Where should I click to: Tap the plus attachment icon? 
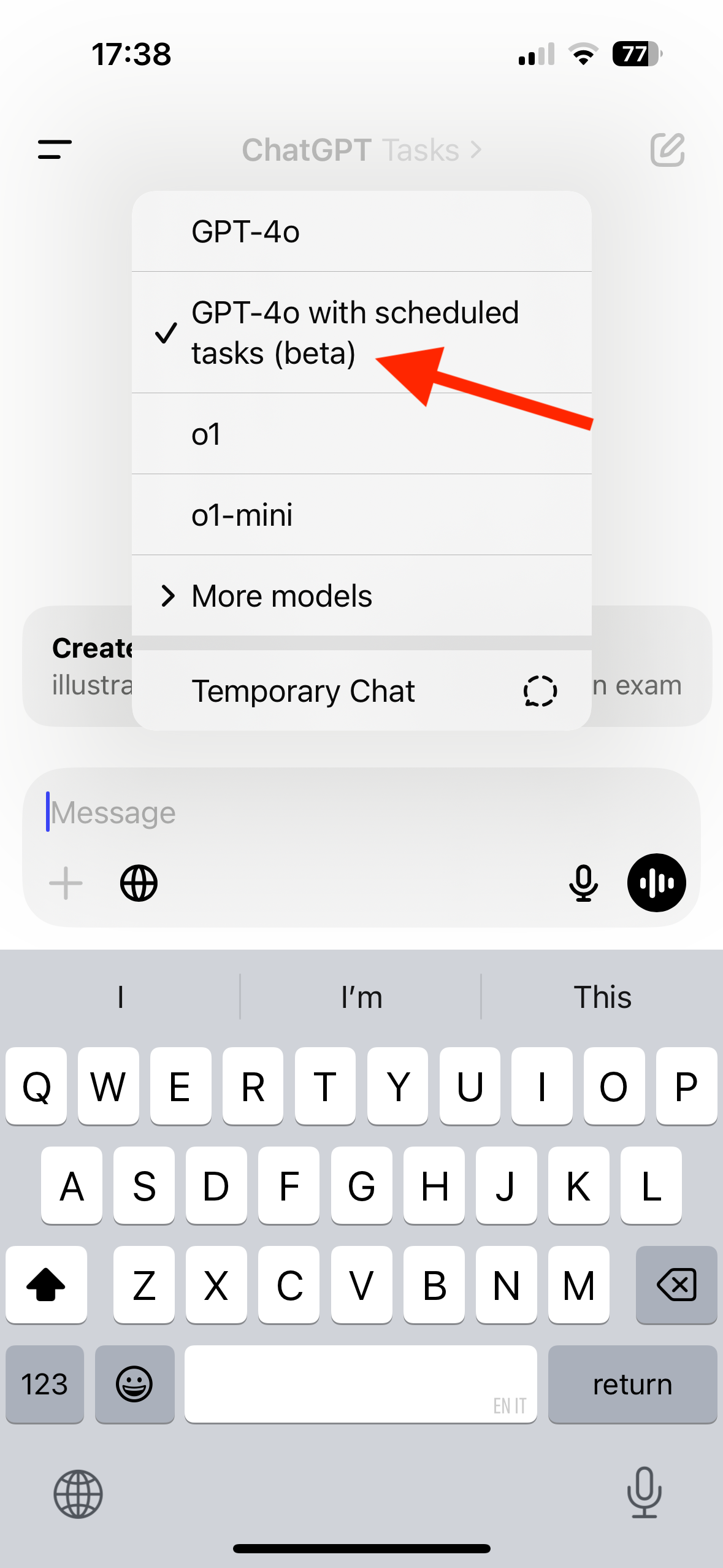66,883
